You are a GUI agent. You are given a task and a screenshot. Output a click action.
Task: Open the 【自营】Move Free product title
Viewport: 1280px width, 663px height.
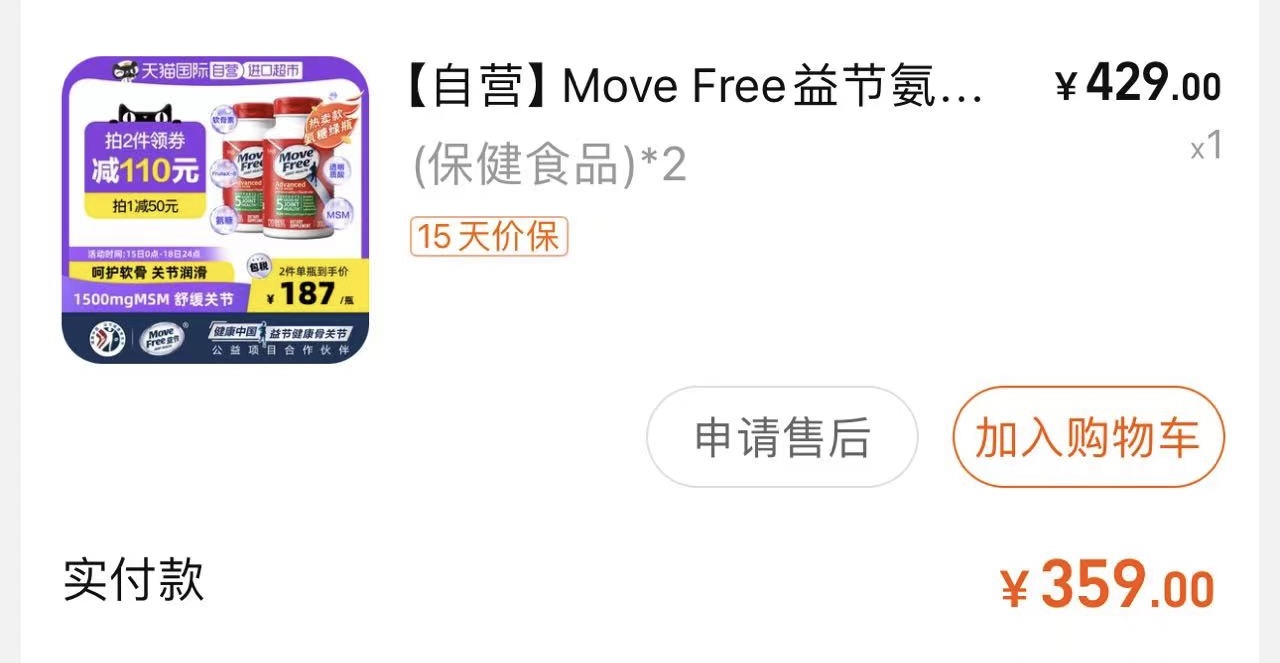(x=693, y=88)
